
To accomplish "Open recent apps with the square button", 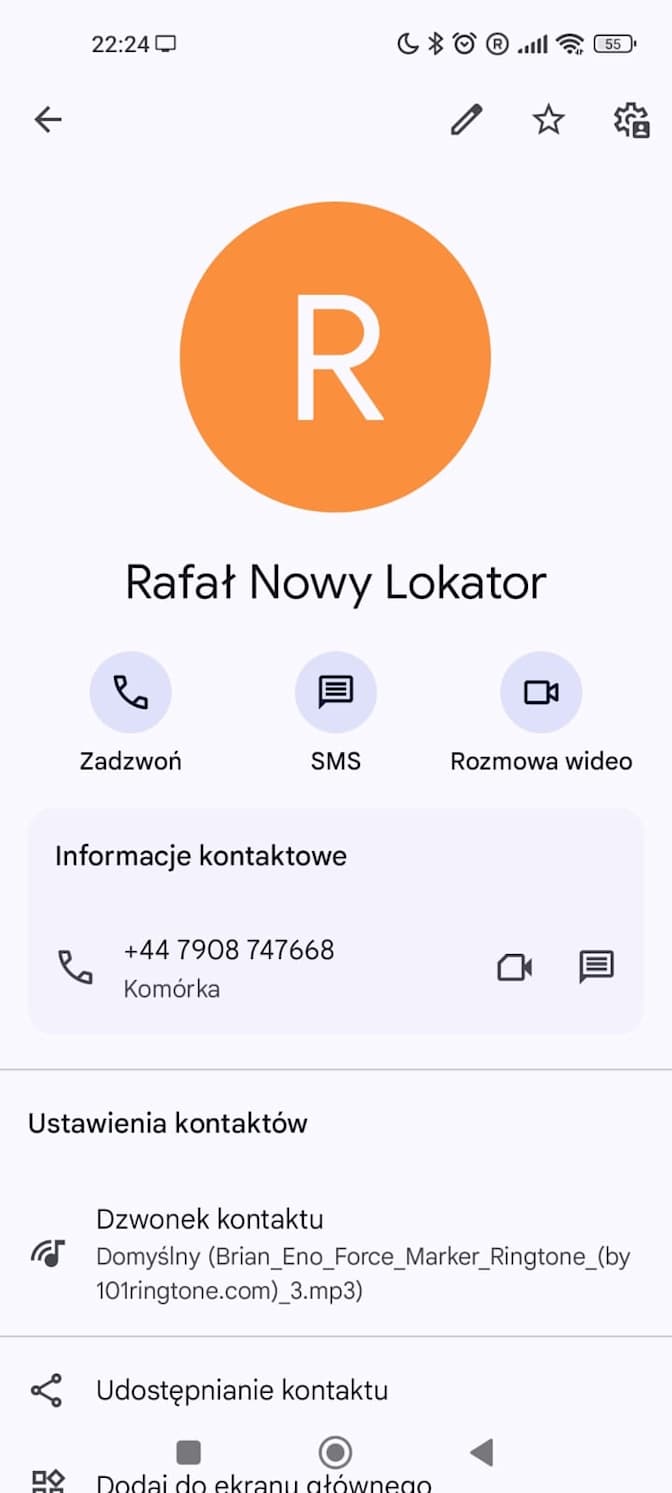I will tap(188, 1452).
